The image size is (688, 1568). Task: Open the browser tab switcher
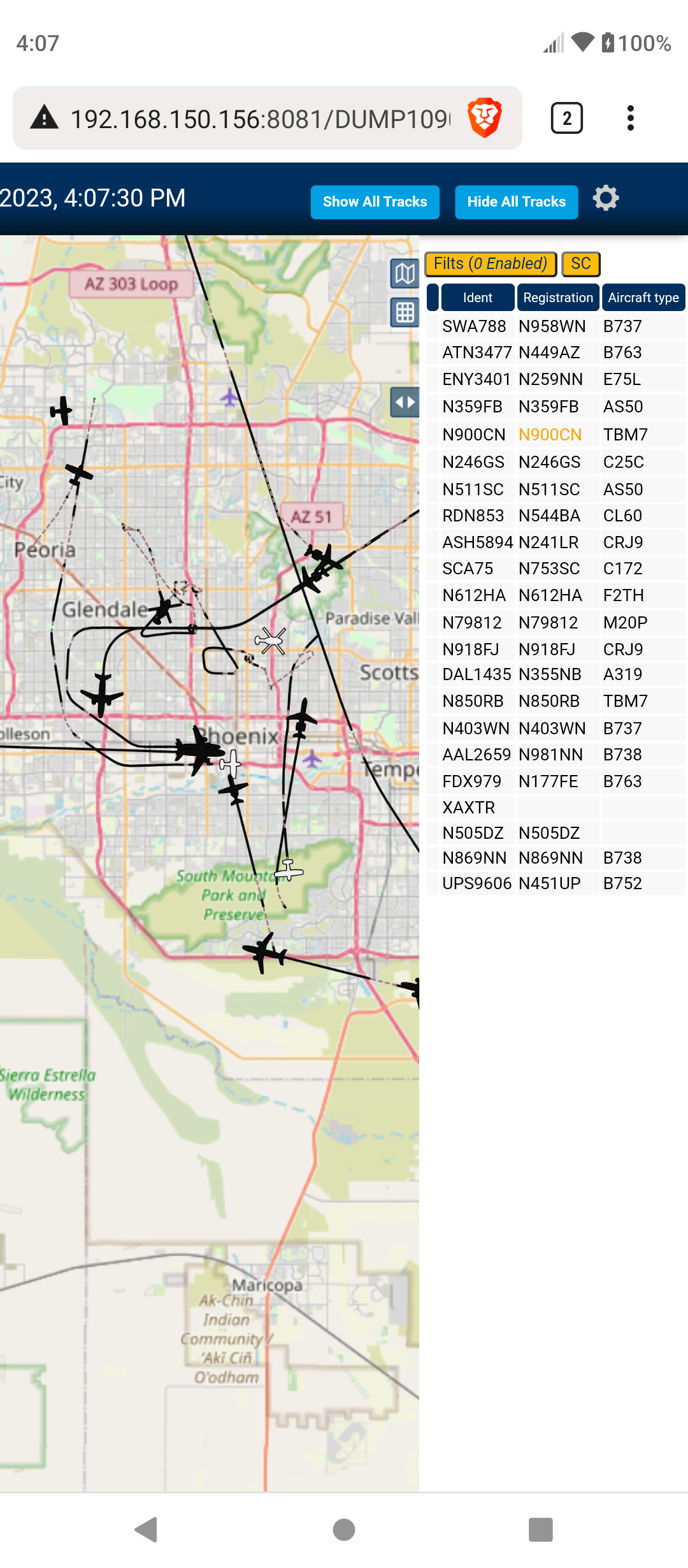click(x=566, y=118)
